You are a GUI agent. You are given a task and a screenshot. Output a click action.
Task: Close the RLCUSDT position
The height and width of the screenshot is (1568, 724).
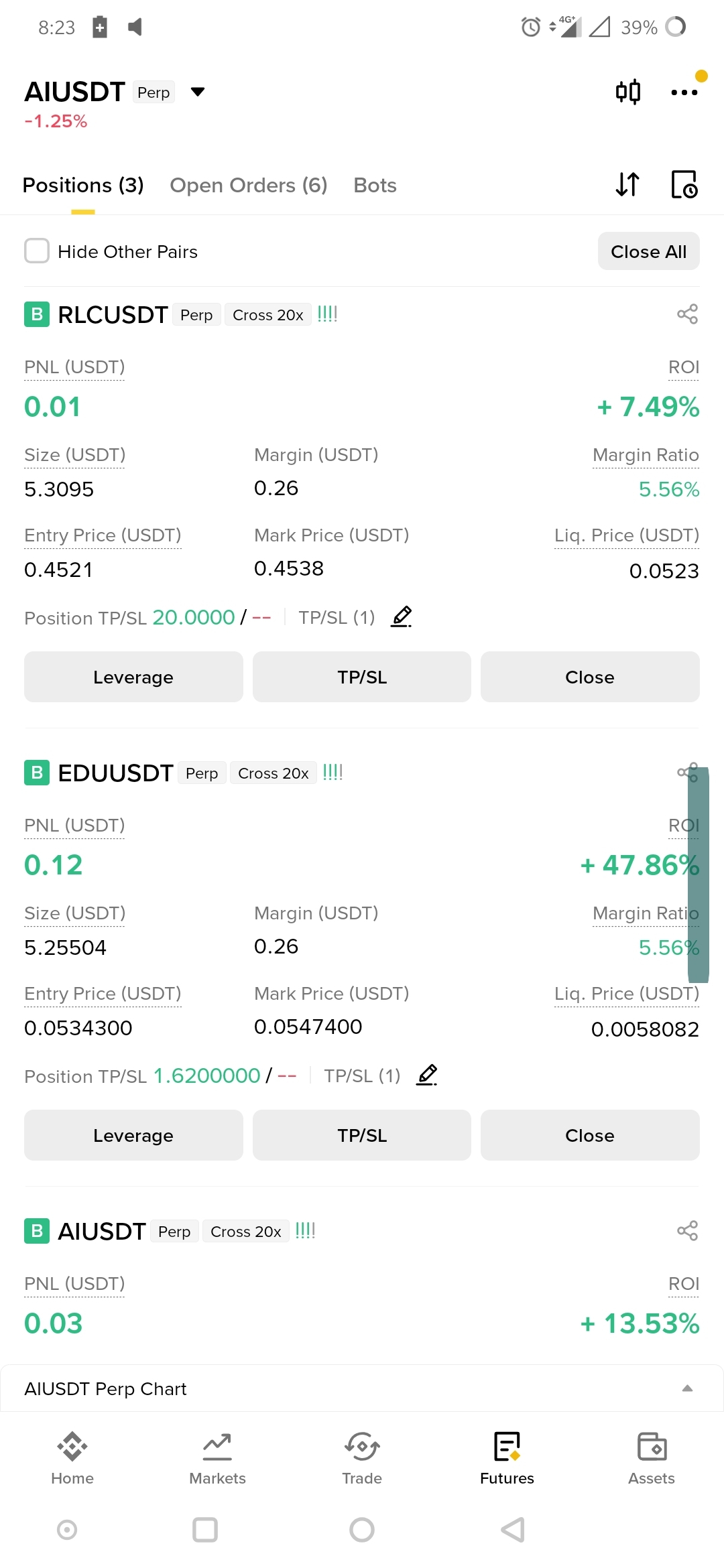pyautogui.click(x=589, y=677)
